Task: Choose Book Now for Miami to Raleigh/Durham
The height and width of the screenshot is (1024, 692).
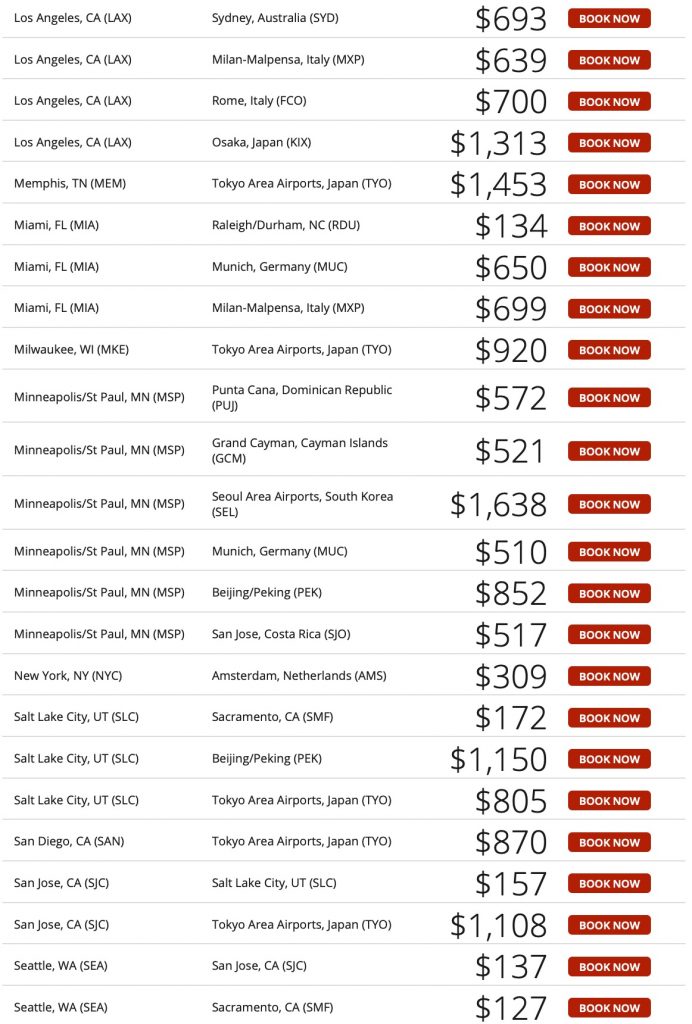Action: [x=609, y=226]
